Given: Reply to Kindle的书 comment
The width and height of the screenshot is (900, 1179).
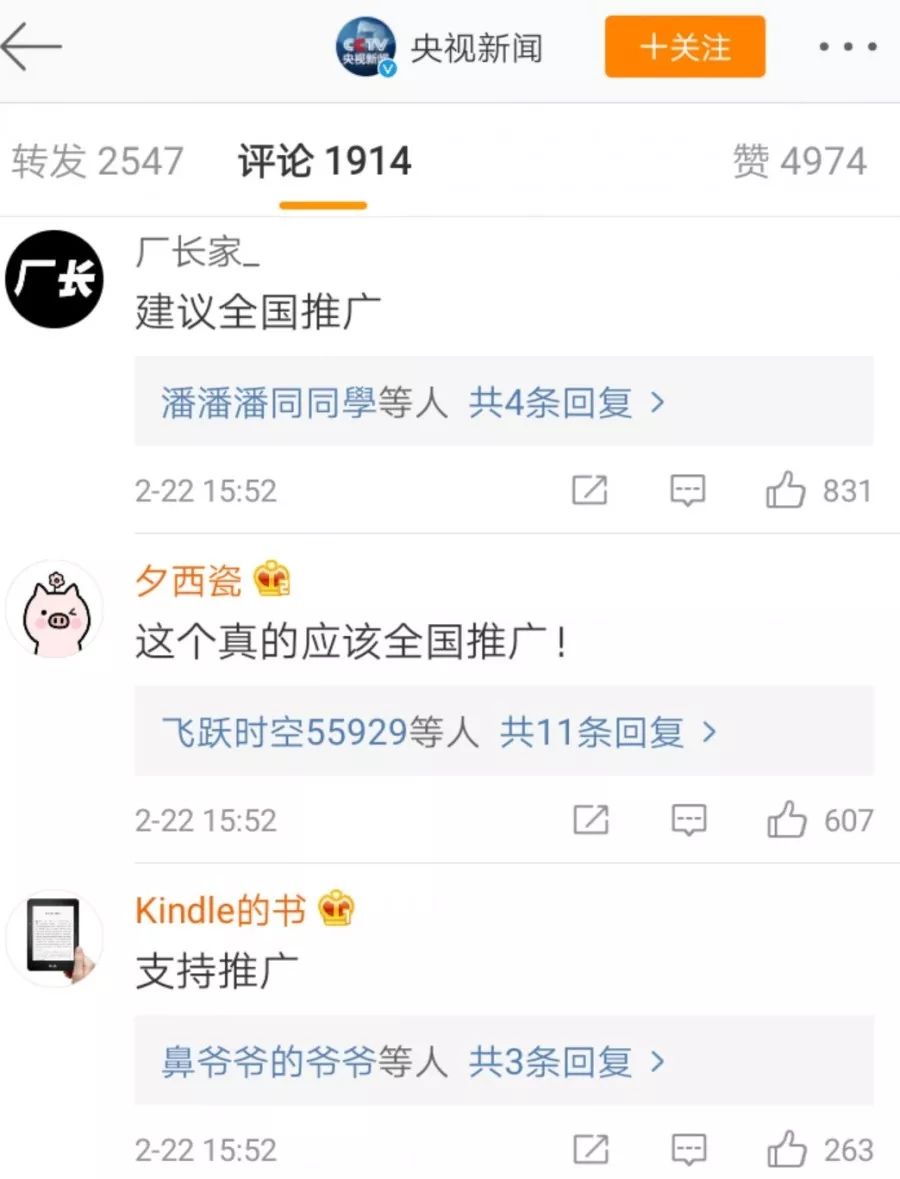Looking at the screenshot, I should pyautogui.click(x=688, y=1149).
